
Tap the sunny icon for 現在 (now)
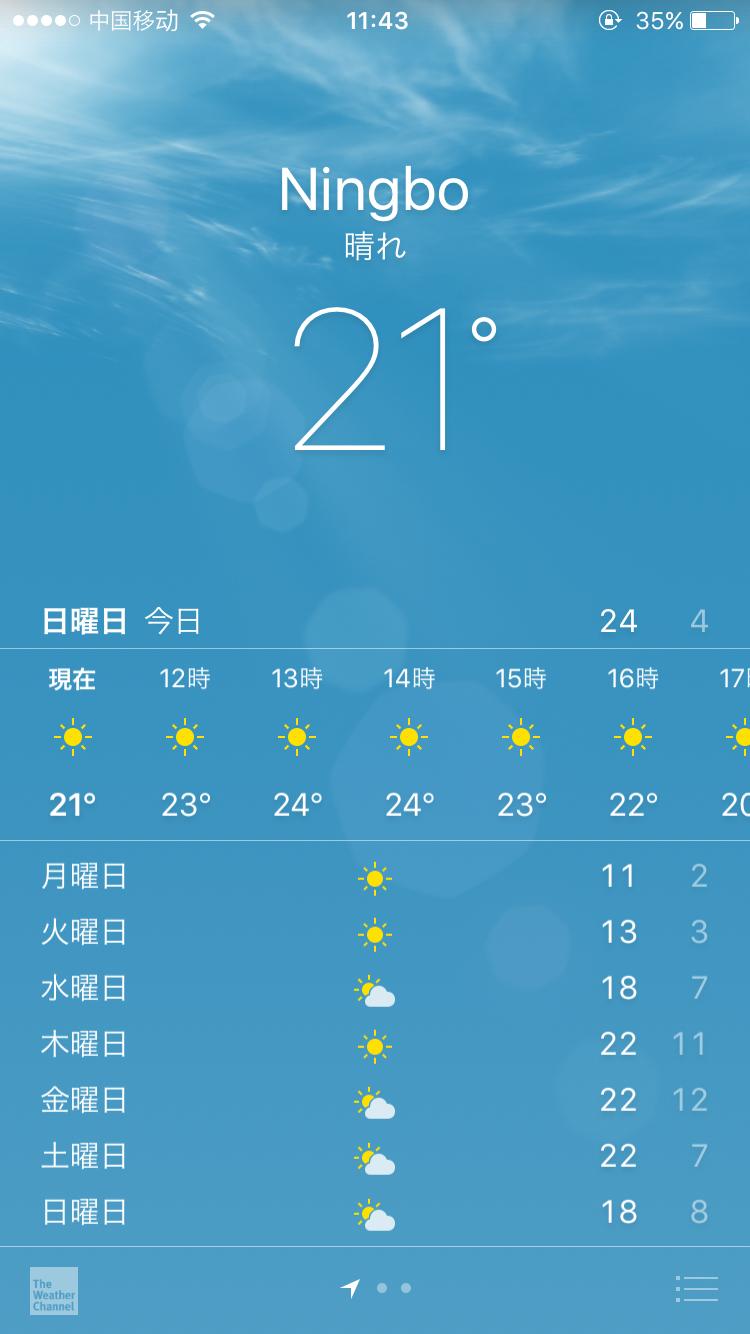tap(70, 738)
